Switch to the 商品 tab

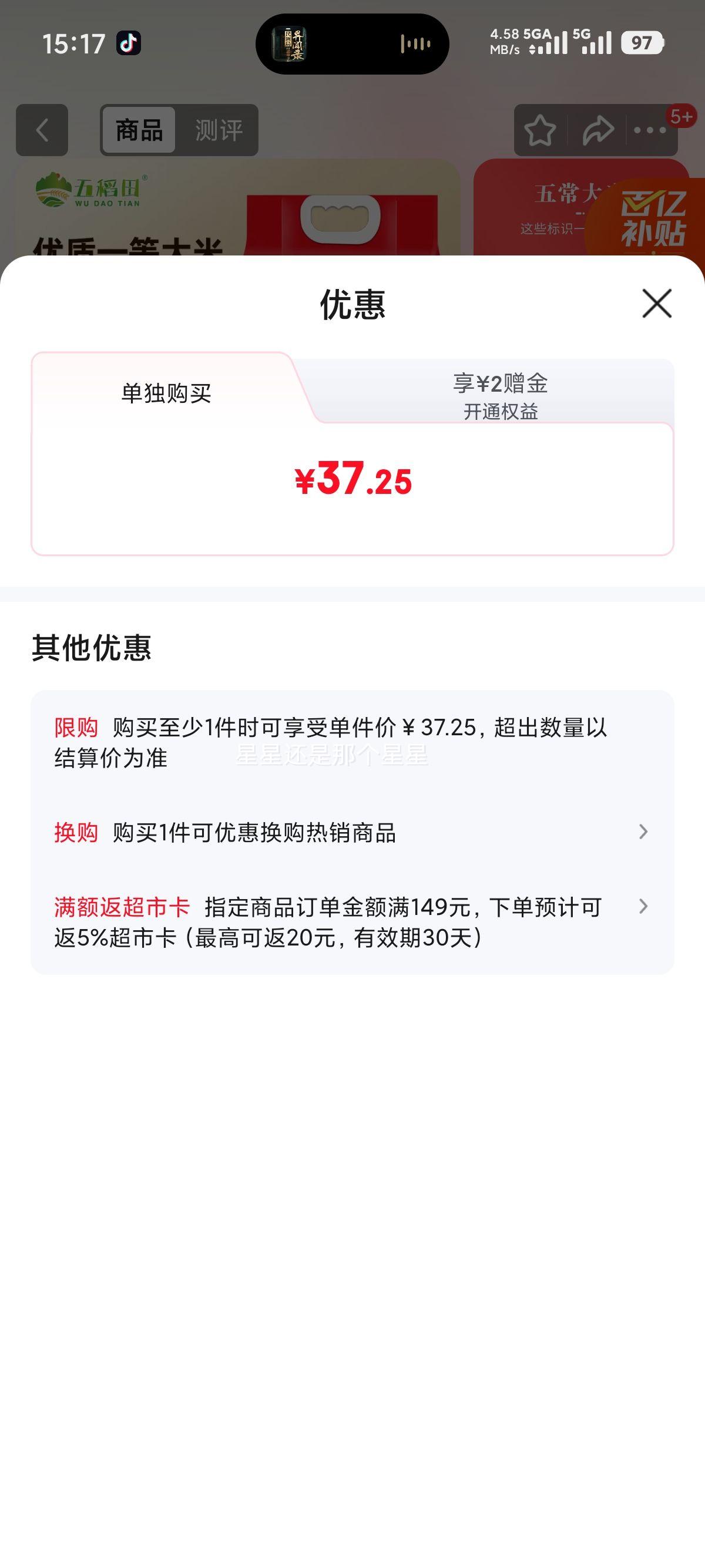pyautogui.click(x=139, y=130)
